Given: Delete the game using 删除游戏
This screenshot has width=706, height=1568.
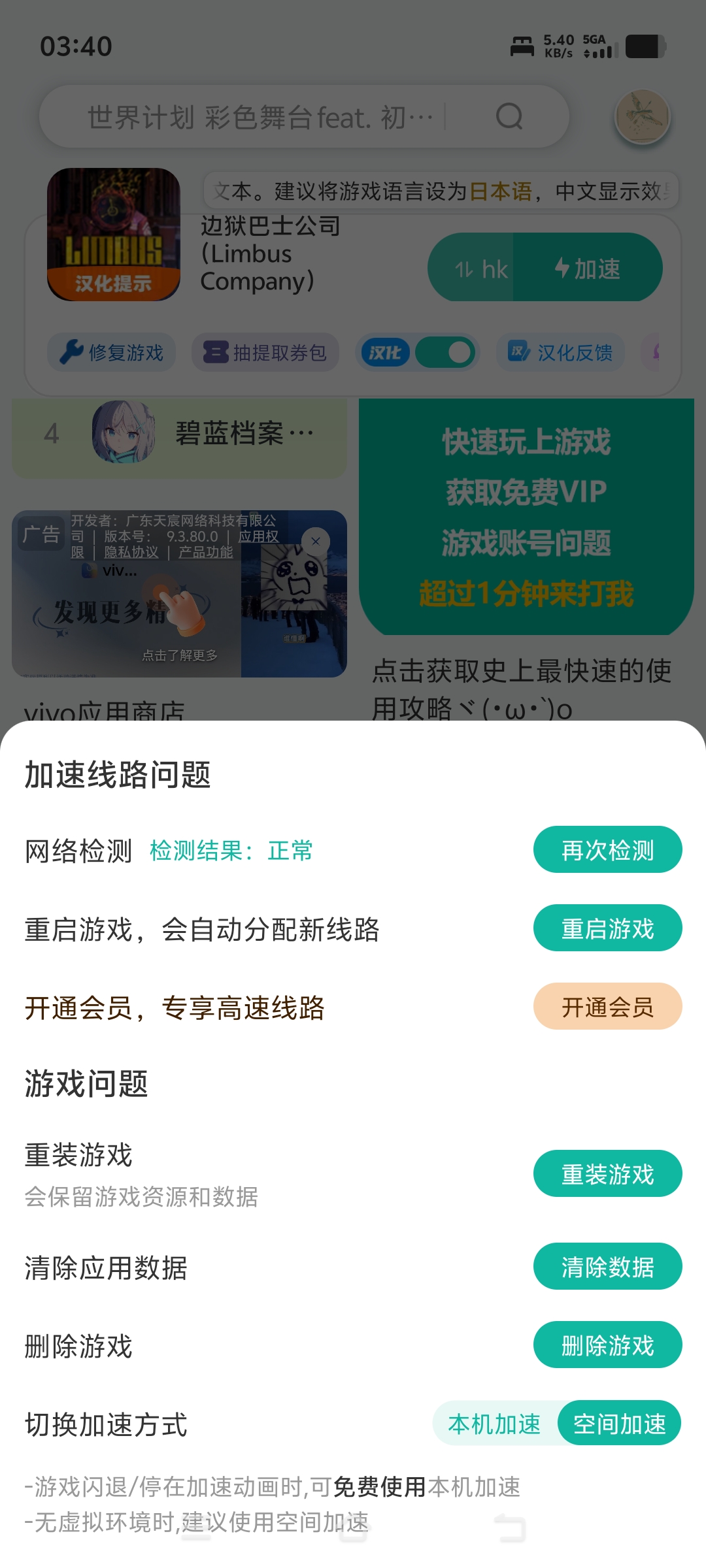Looking at the screenshot, I should tap(607, 1346).
